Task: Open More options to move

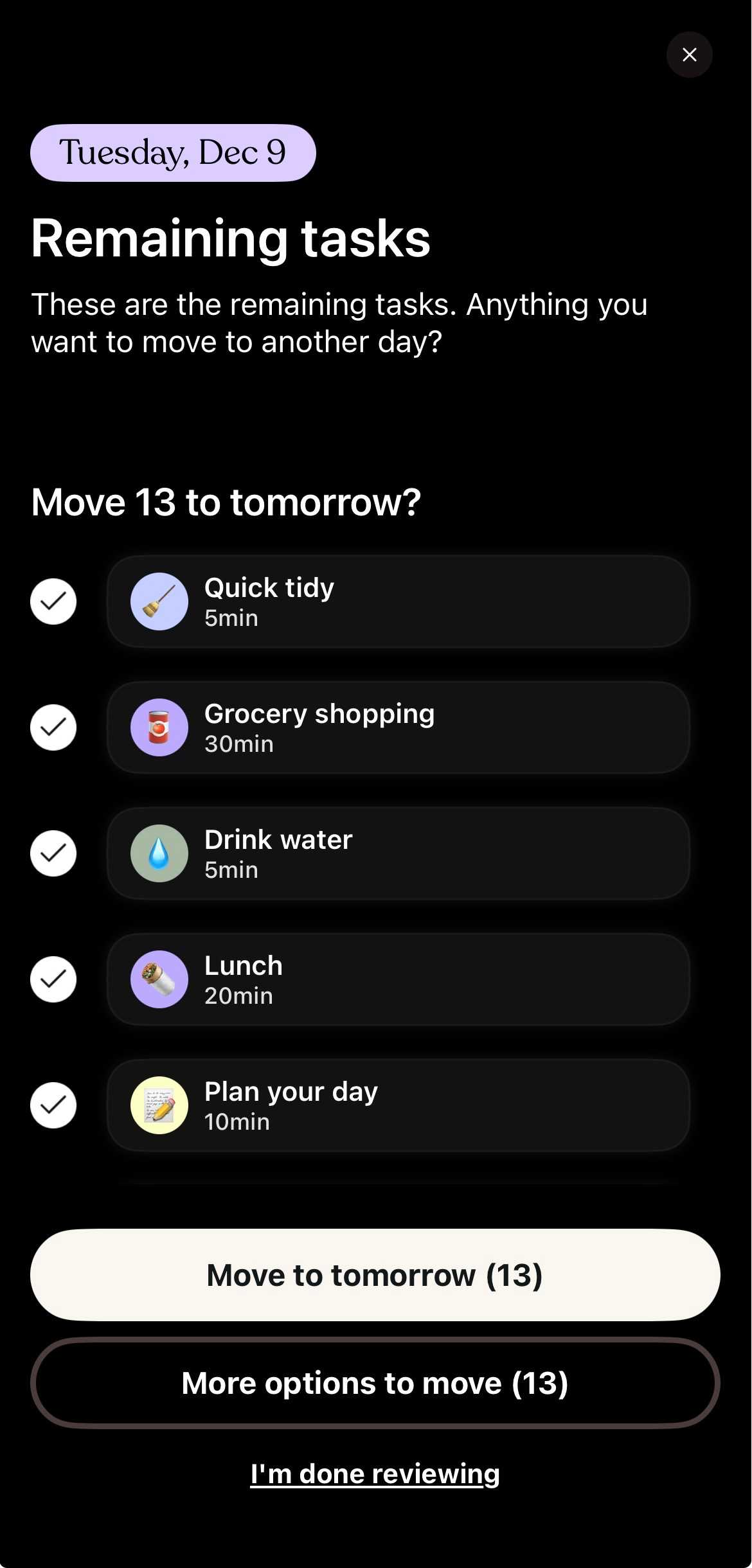Action: (x=375, y=1383)
